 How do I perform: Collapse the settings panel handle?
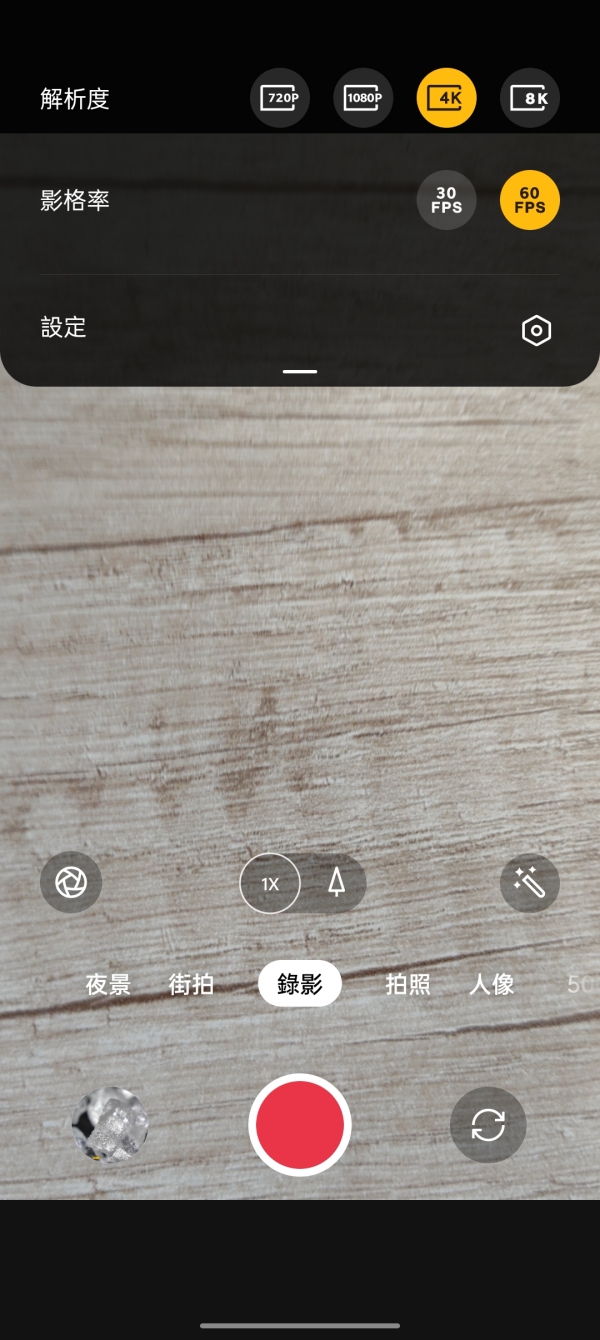coord(300,371)
